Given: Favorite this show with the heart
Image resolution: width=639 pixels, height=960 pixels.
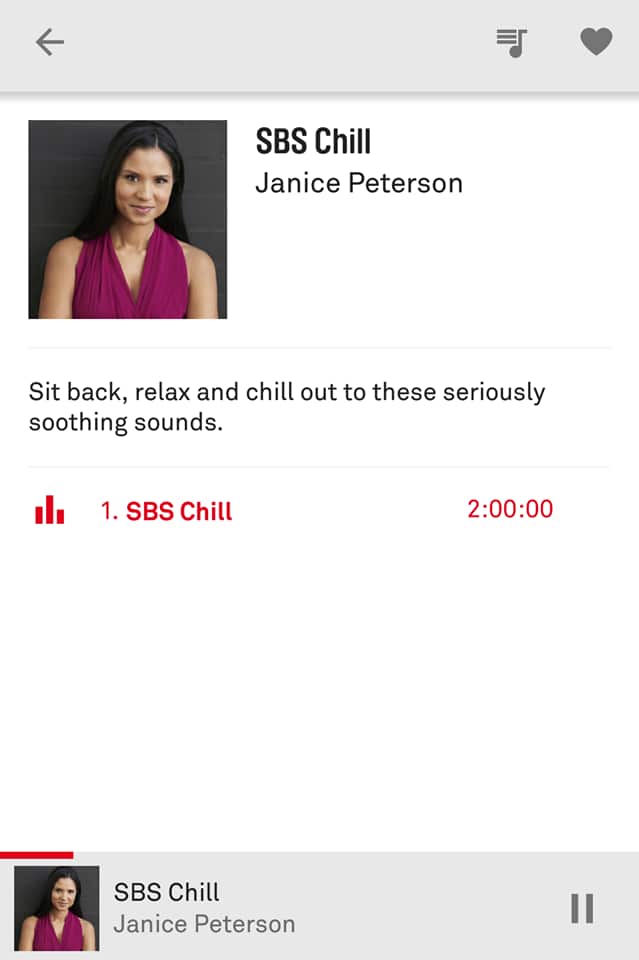Looking at the screenshot, I should (x=596, y=42).
